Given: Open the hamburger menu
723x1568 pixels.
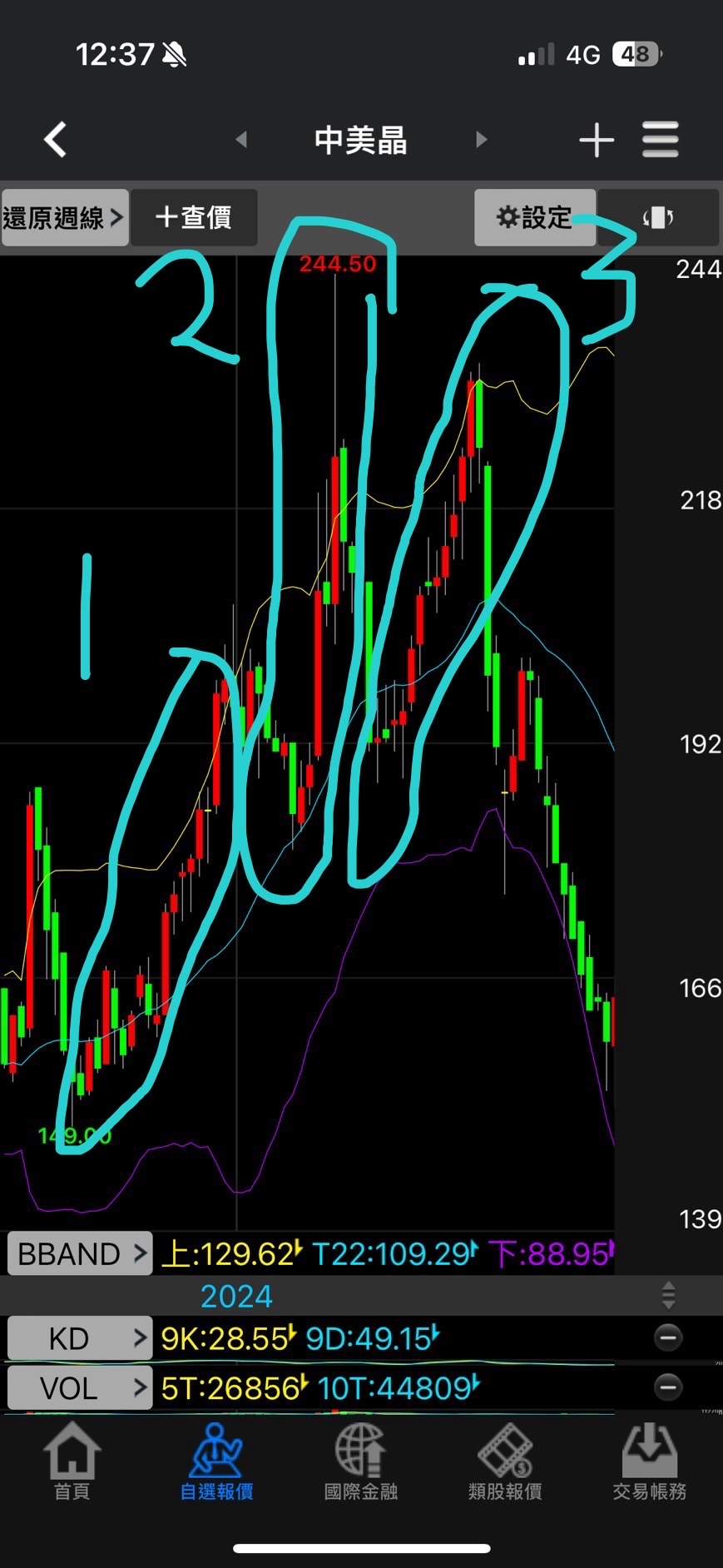Looking at the screenshot, I should [660, 140].
